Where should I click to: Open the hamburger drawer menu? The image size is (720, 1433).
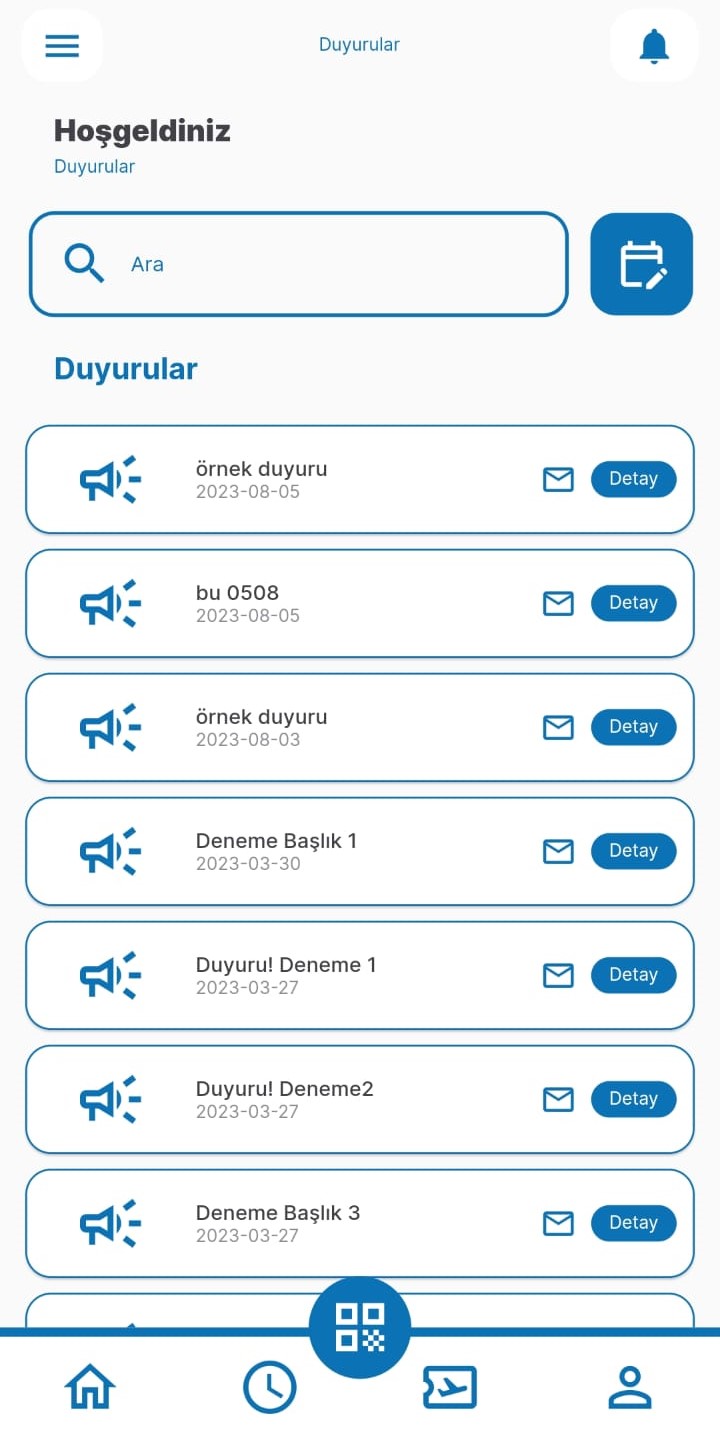coord(62,46)
